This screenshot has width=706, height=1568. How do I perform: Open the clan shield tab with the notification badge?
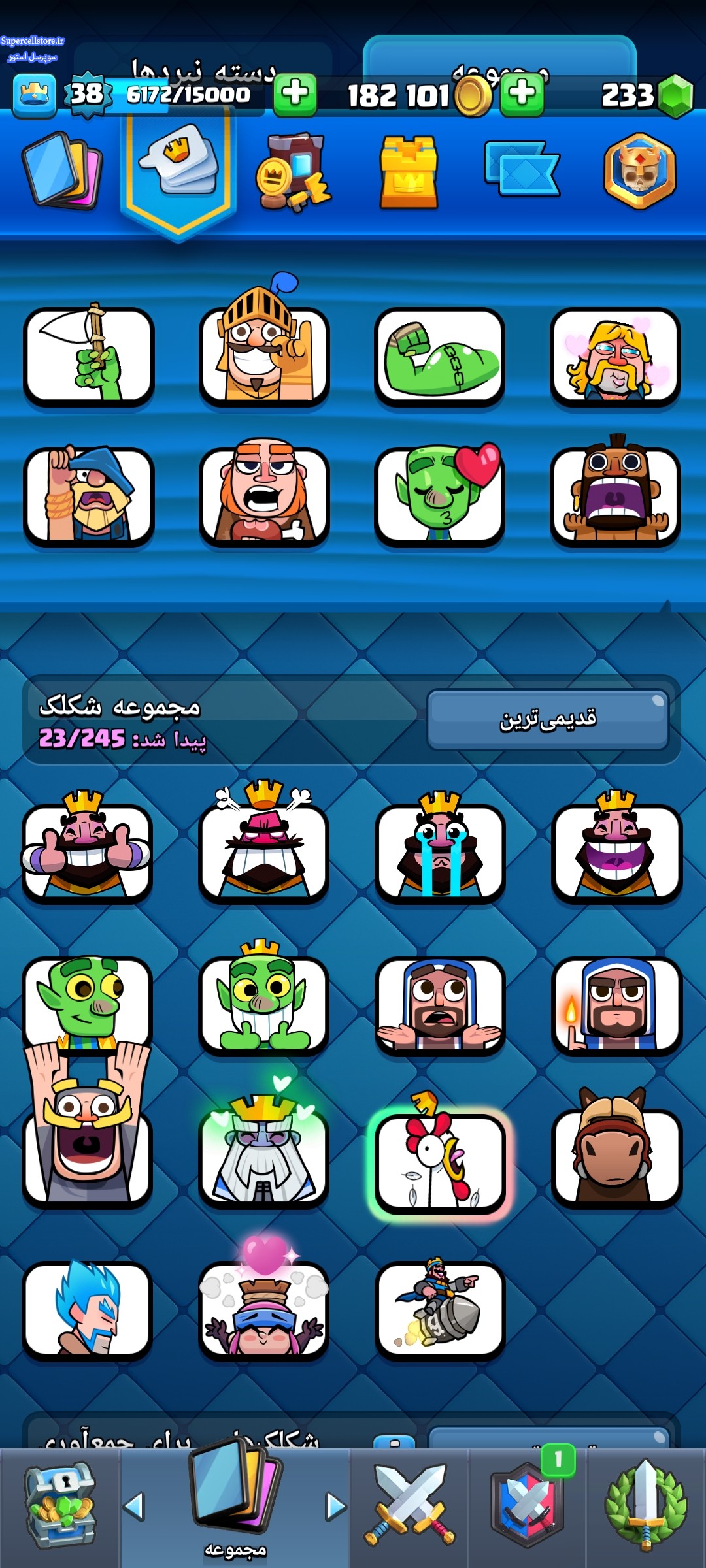(x=528, y=1506)
